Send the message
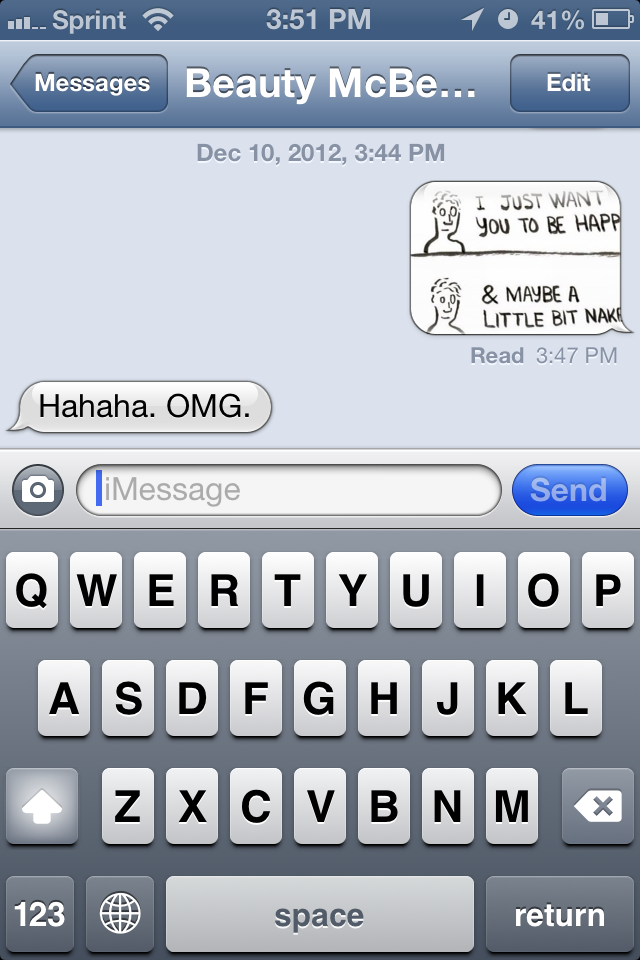The width and height of the screenshot is (640, 960). [x=568, y=490]
